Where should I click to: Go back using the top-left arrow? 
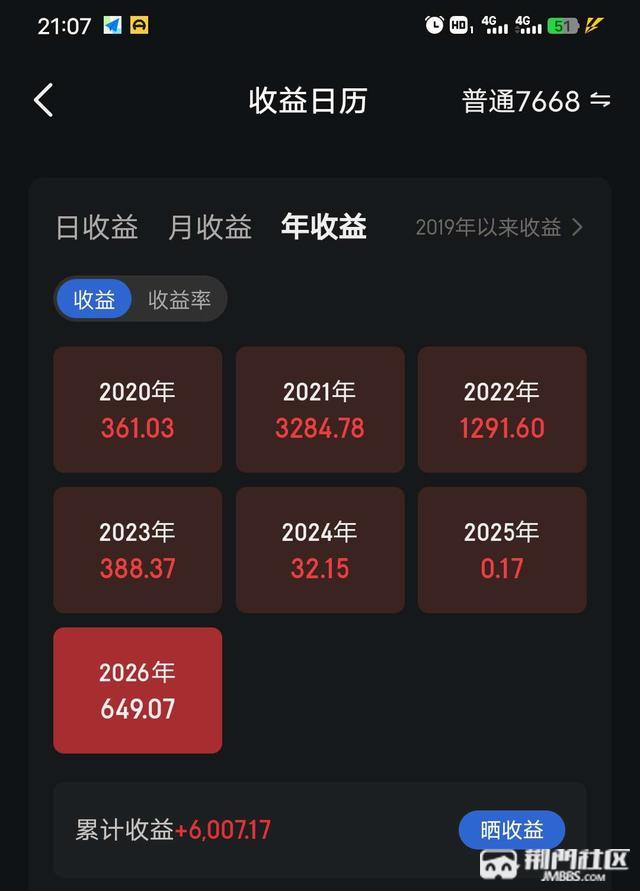43,100
